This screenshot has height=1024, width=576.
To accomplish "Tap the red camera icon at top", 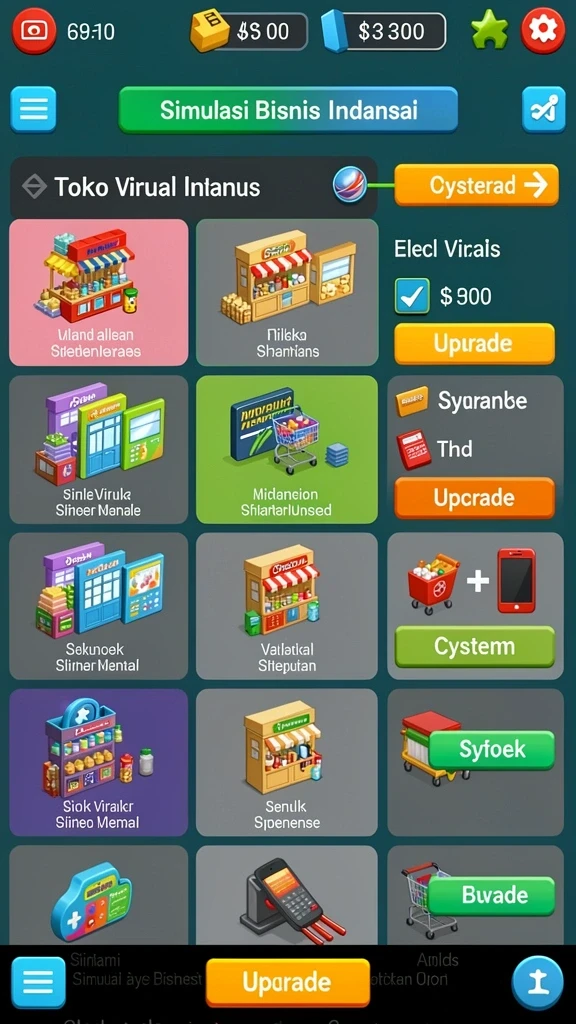I will (x=33, y=30).
